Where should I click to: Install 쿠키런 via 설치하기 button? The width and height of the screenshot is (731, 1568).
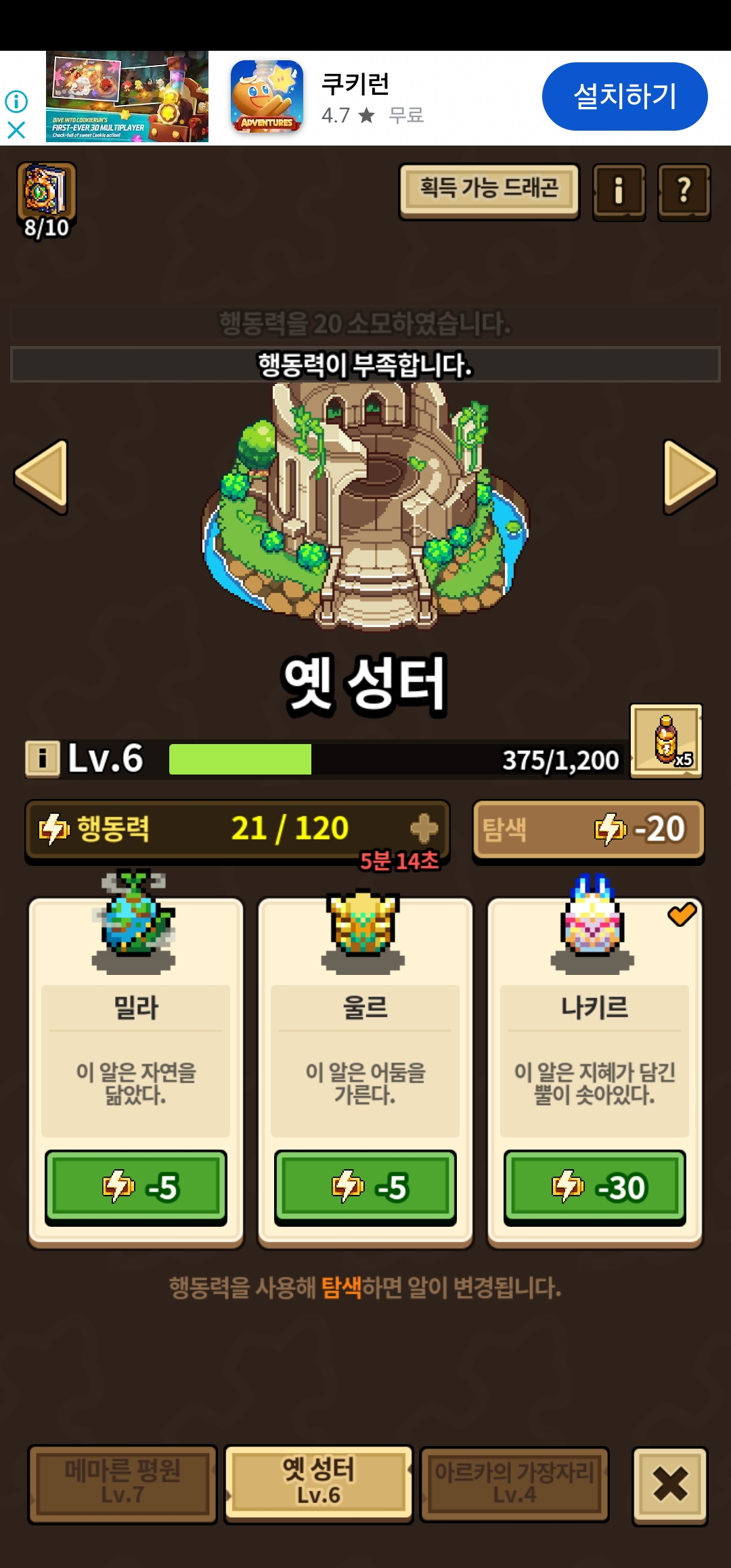click(x=624, y=96)
